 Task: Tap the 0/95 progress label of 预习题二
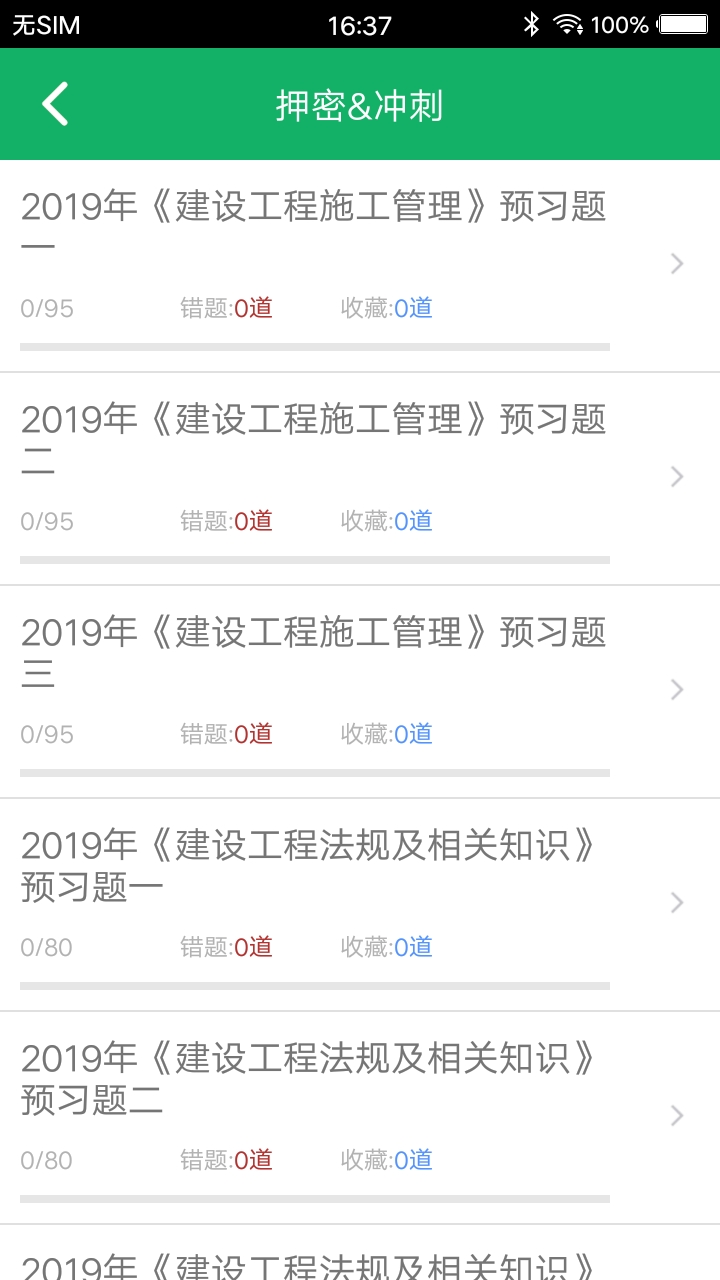tap(47, 520)
